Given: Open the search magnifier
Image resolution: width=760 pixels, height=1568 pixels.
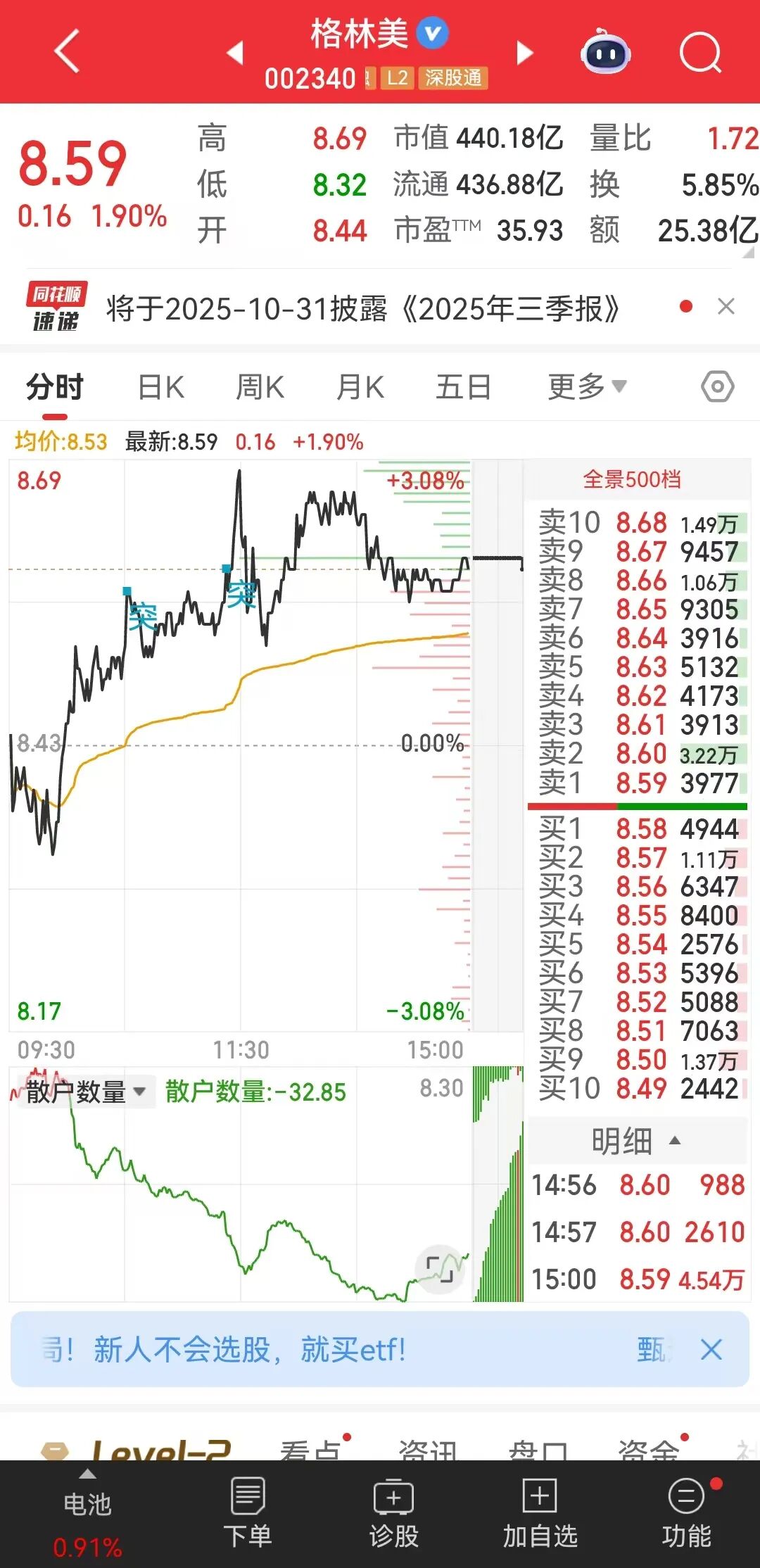Looking at the screenshot, I should [700, 53].
